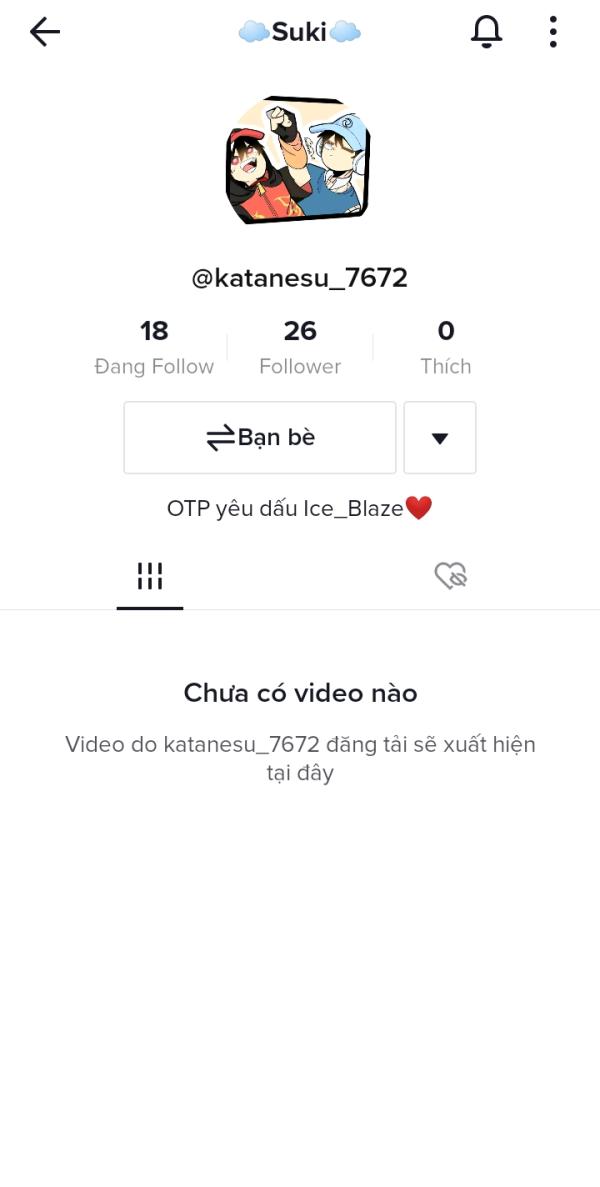600x1187 pixels.
Task: Open the notifications bell for Suki
Action: pos(487,32)
